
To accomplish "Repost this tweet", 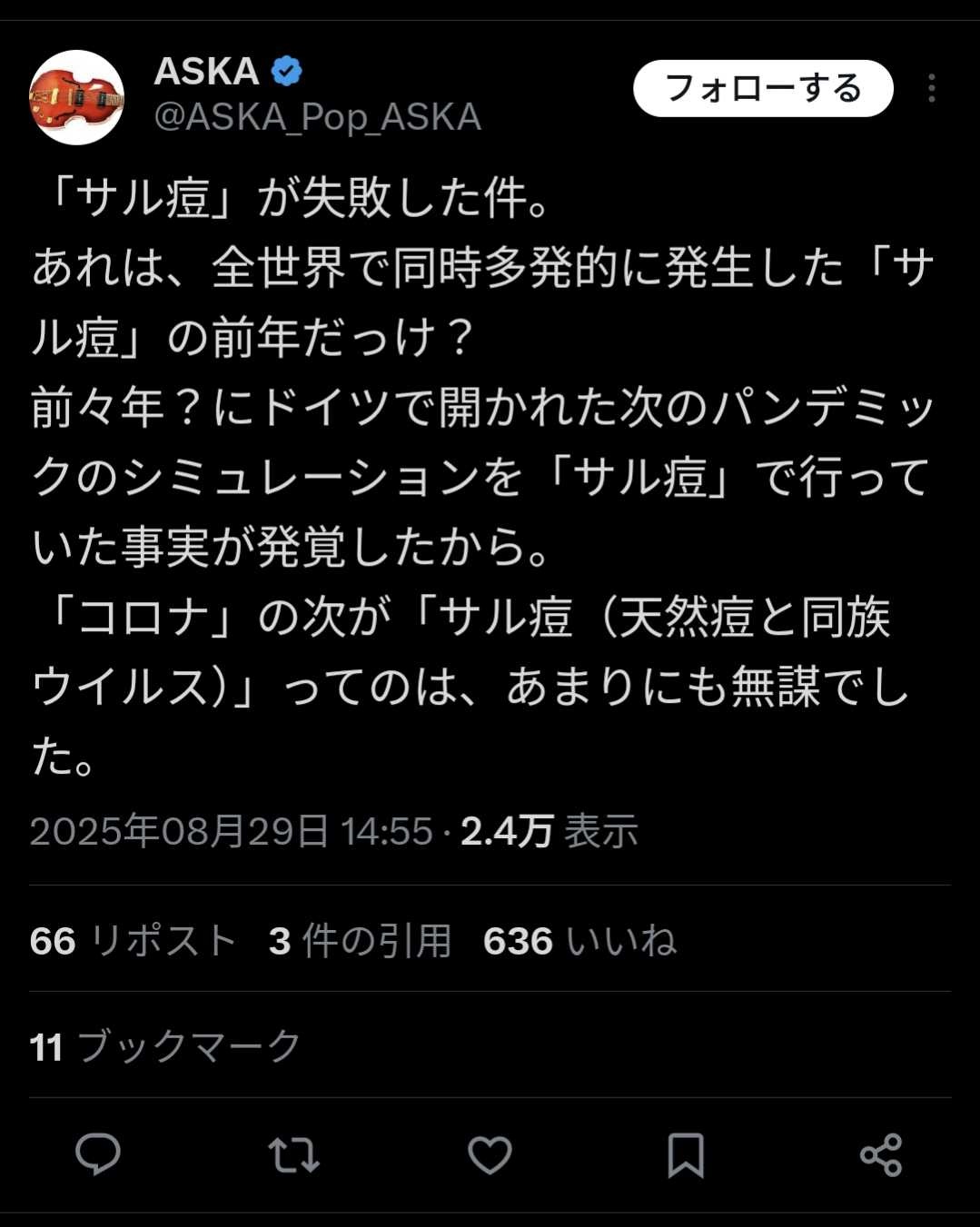I will click(294, 1154).
